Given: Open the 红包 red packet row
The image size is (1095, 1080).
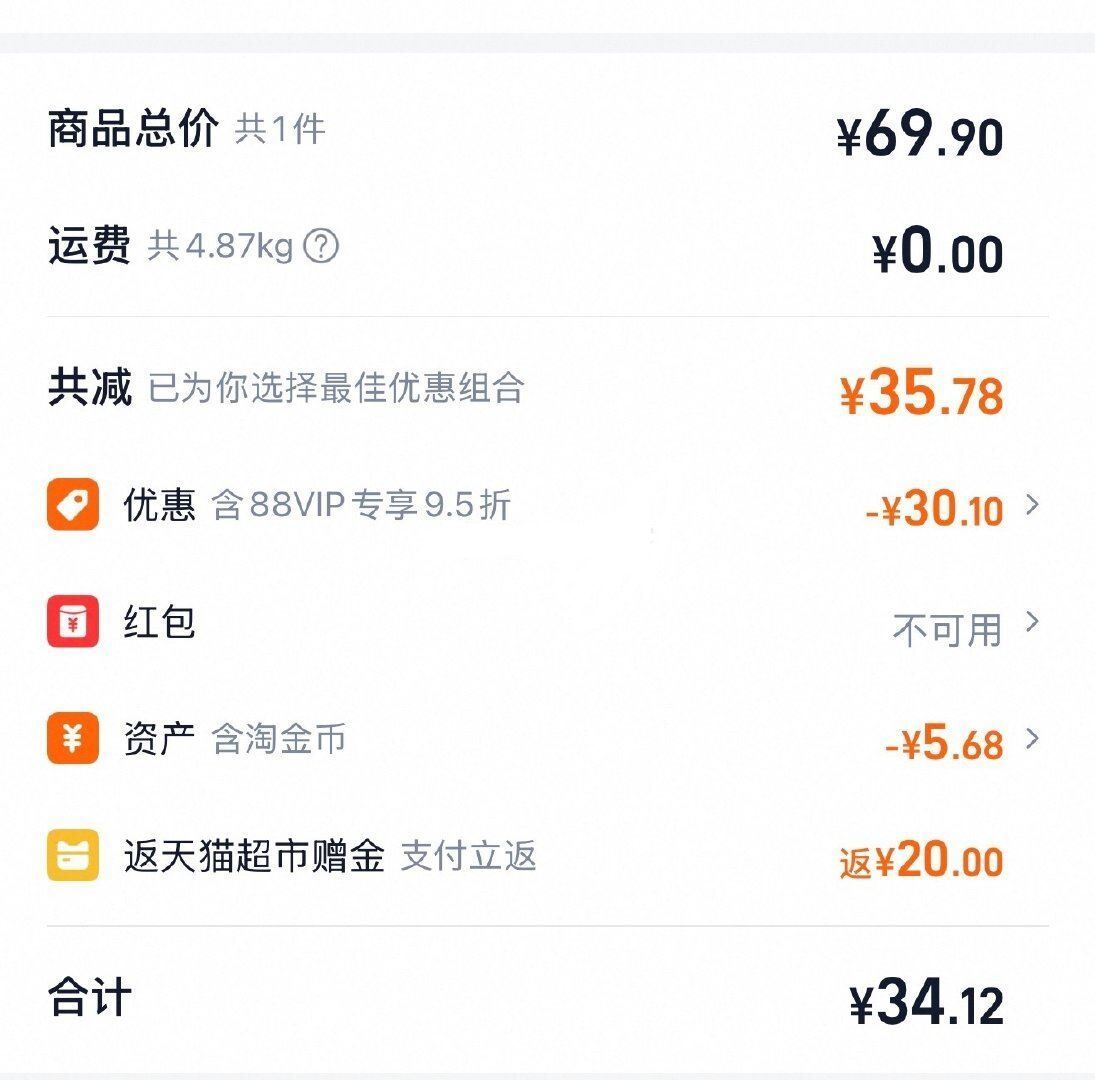Looking at the screenshot, I should (1032, 624).
